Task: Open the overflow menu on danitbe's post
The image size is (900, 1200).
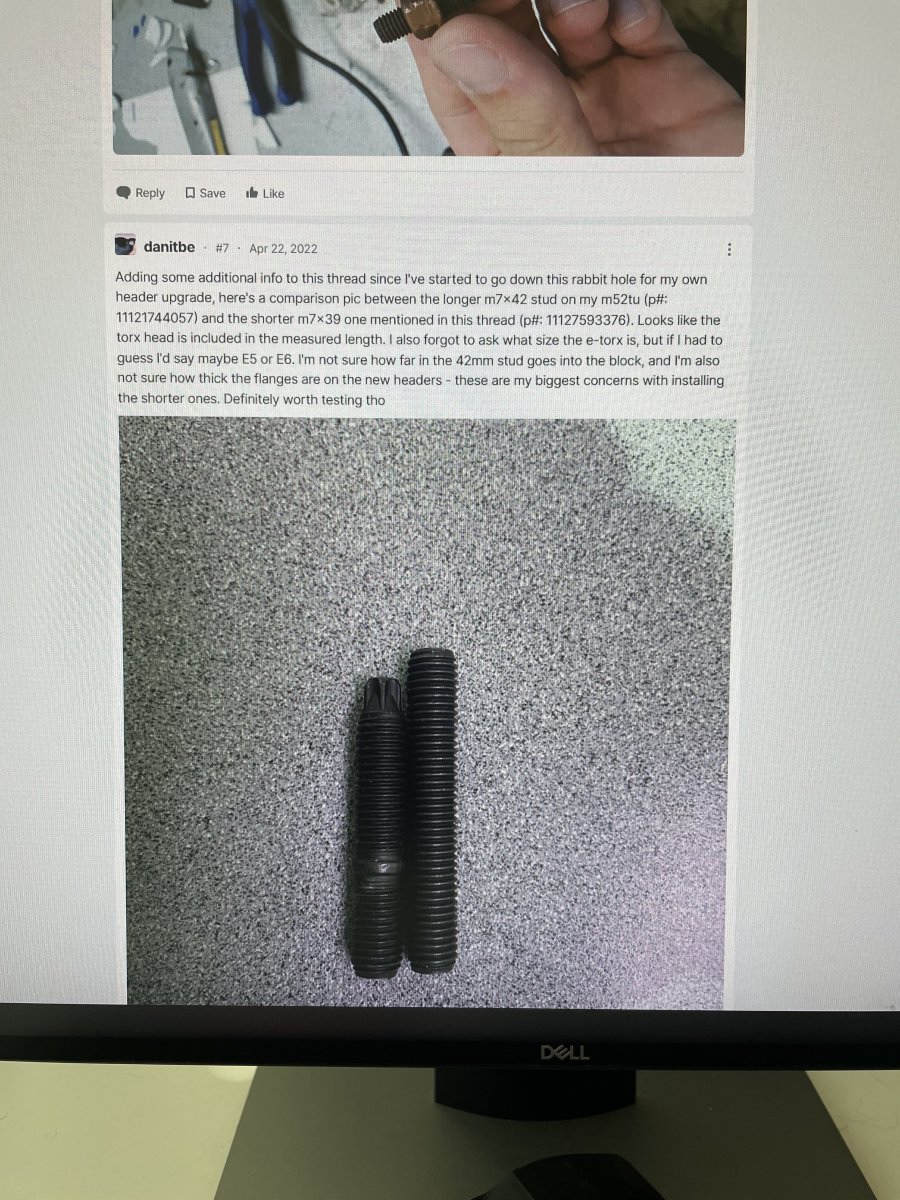Action: click(x=729, y=249)
